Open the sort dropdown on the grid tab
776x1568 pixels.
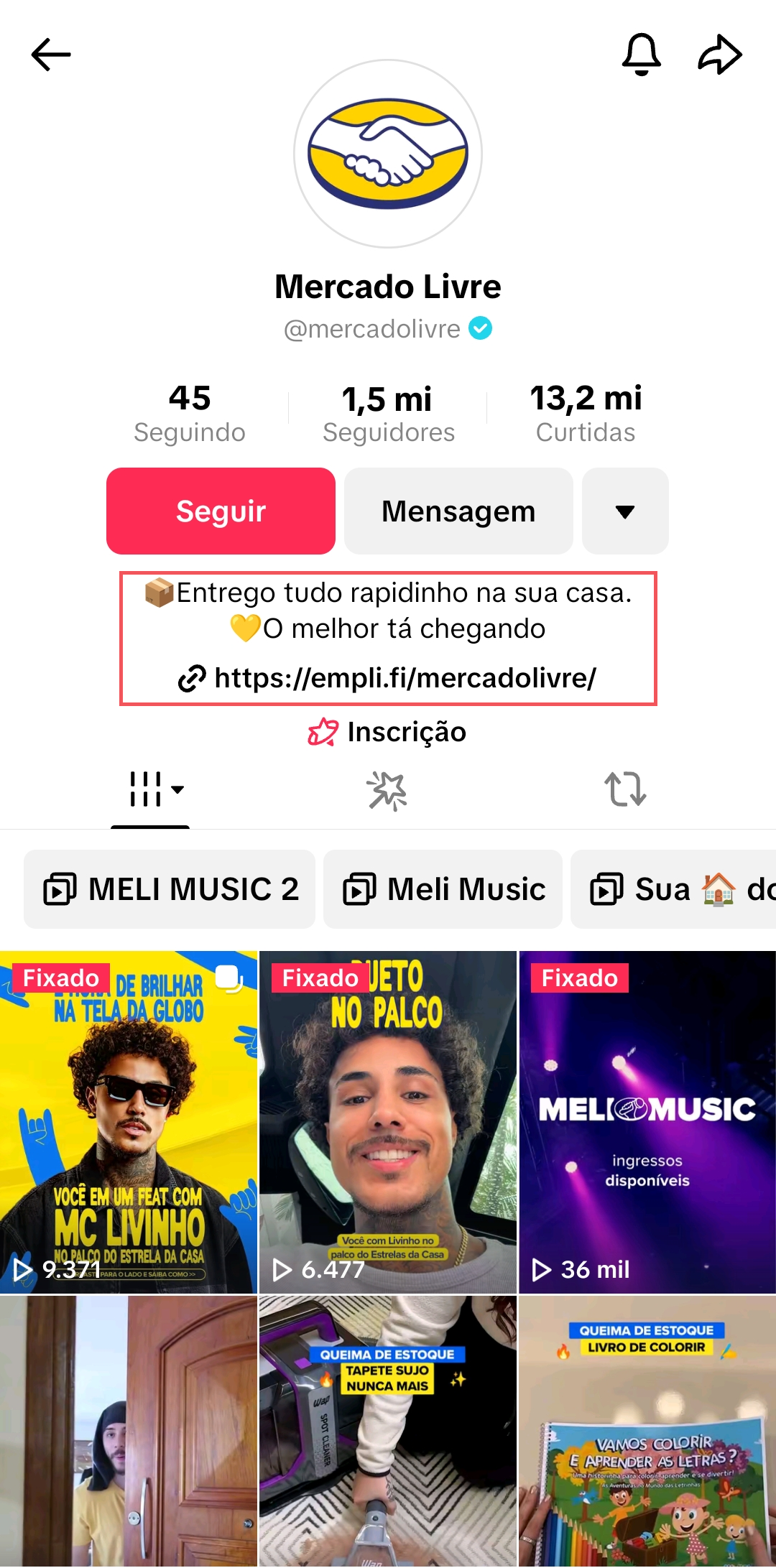click(176, 792)
